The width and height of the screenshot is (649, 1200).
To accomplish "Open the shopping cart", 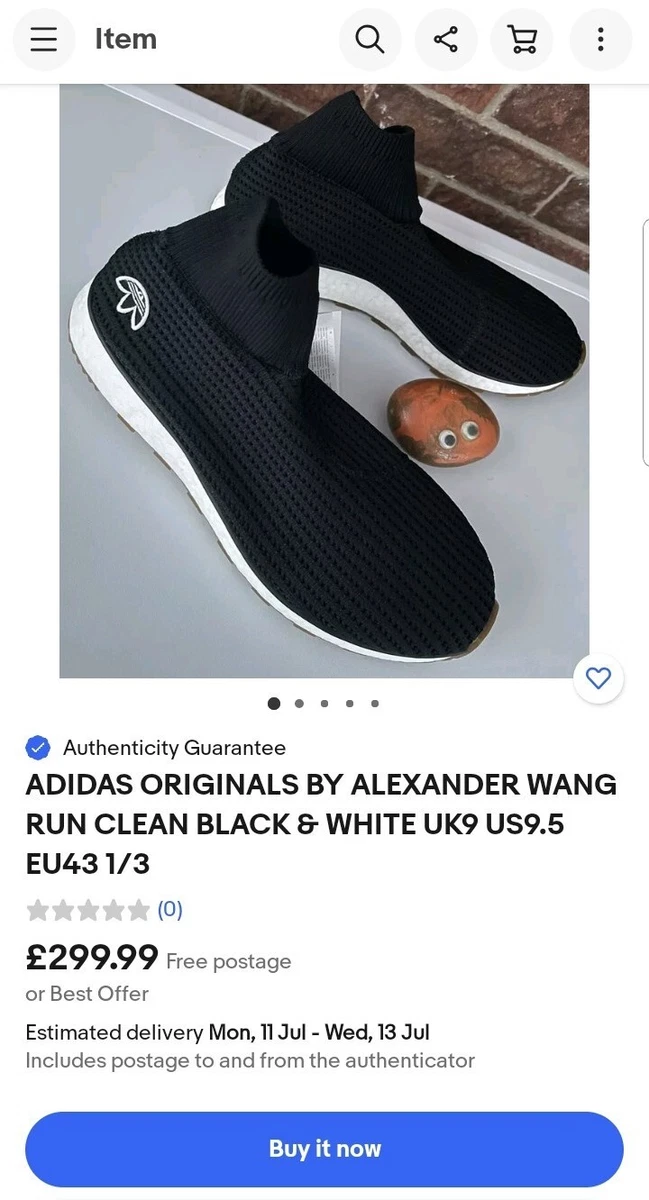I will pos(523,40).
